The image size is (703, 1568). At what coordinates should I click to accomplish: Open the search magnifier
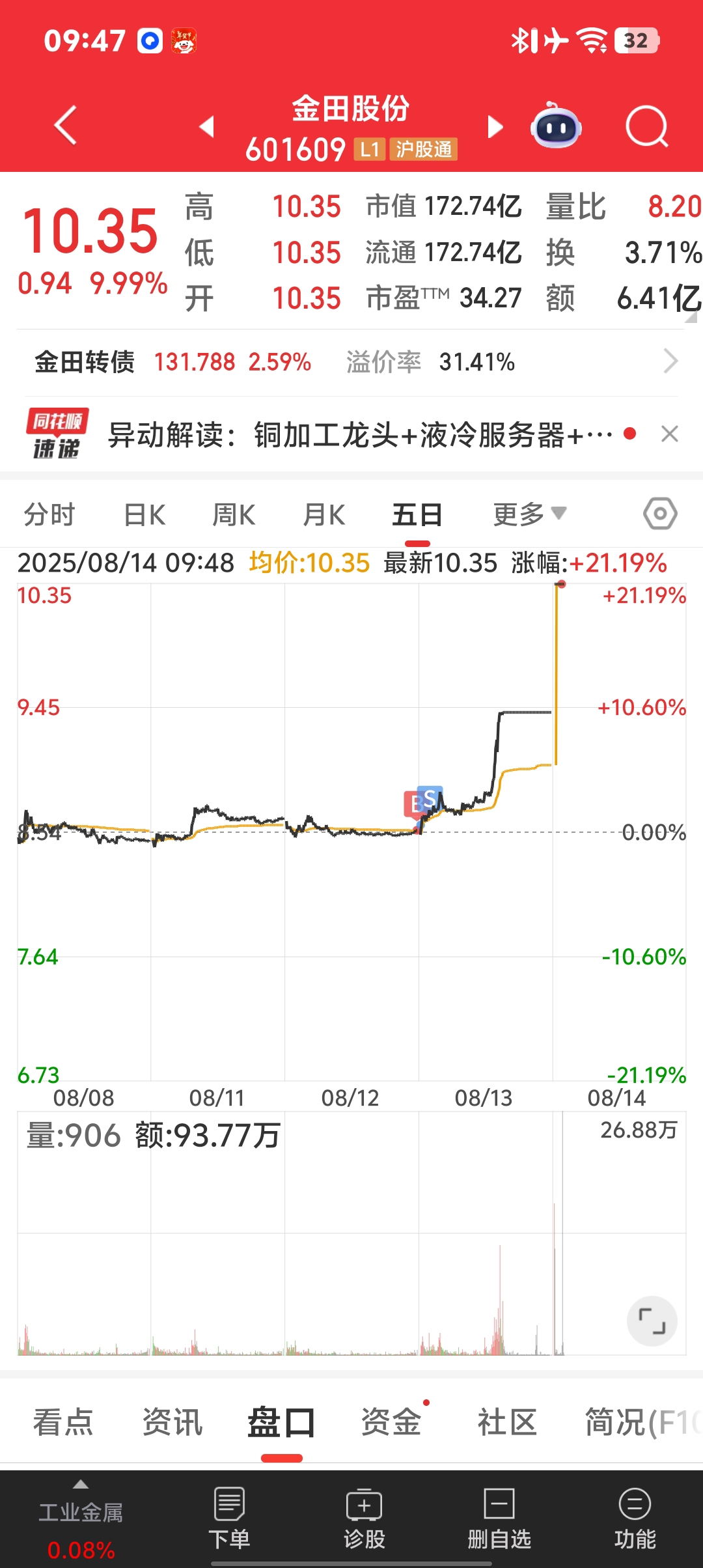coord(647,126)
